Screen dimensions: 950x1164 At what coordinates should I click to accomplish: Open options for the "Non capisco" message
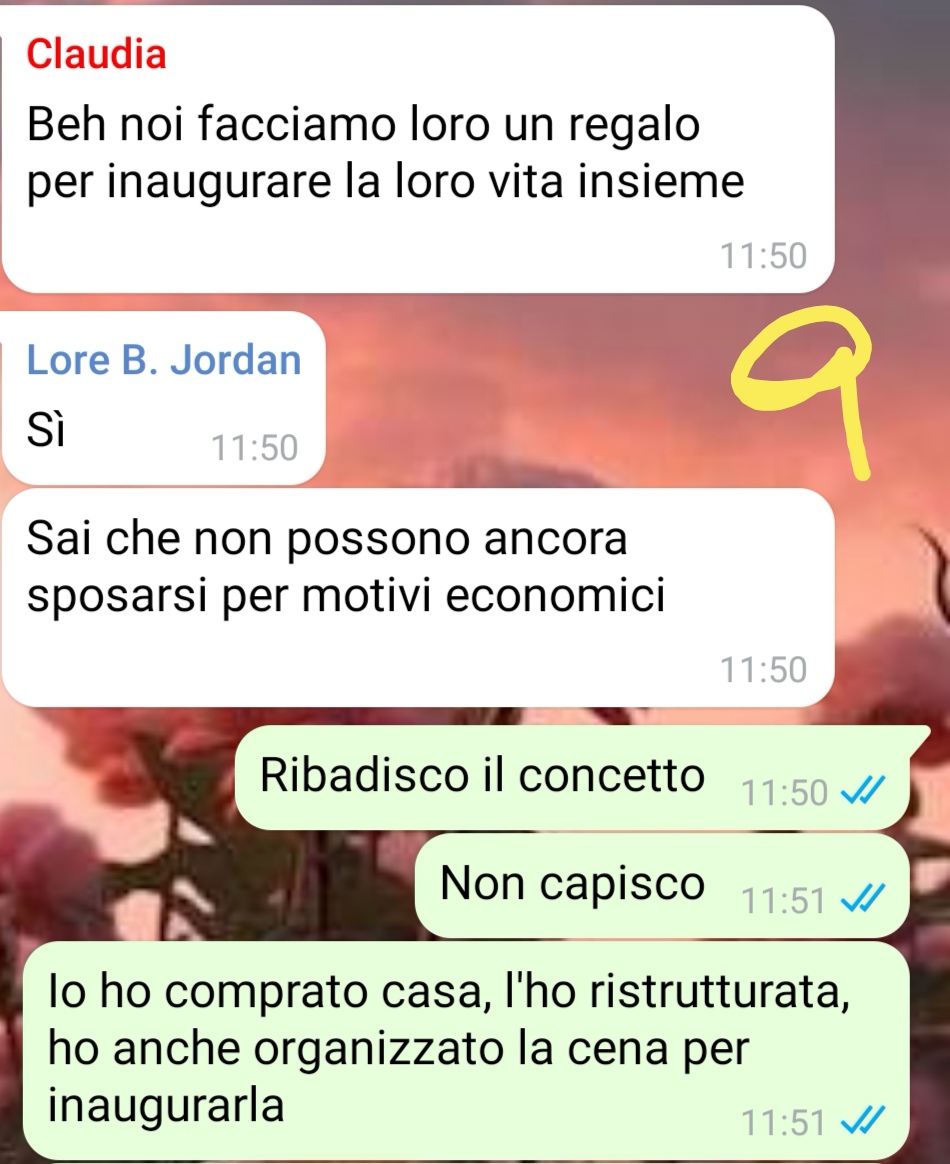tap(572, 884)
